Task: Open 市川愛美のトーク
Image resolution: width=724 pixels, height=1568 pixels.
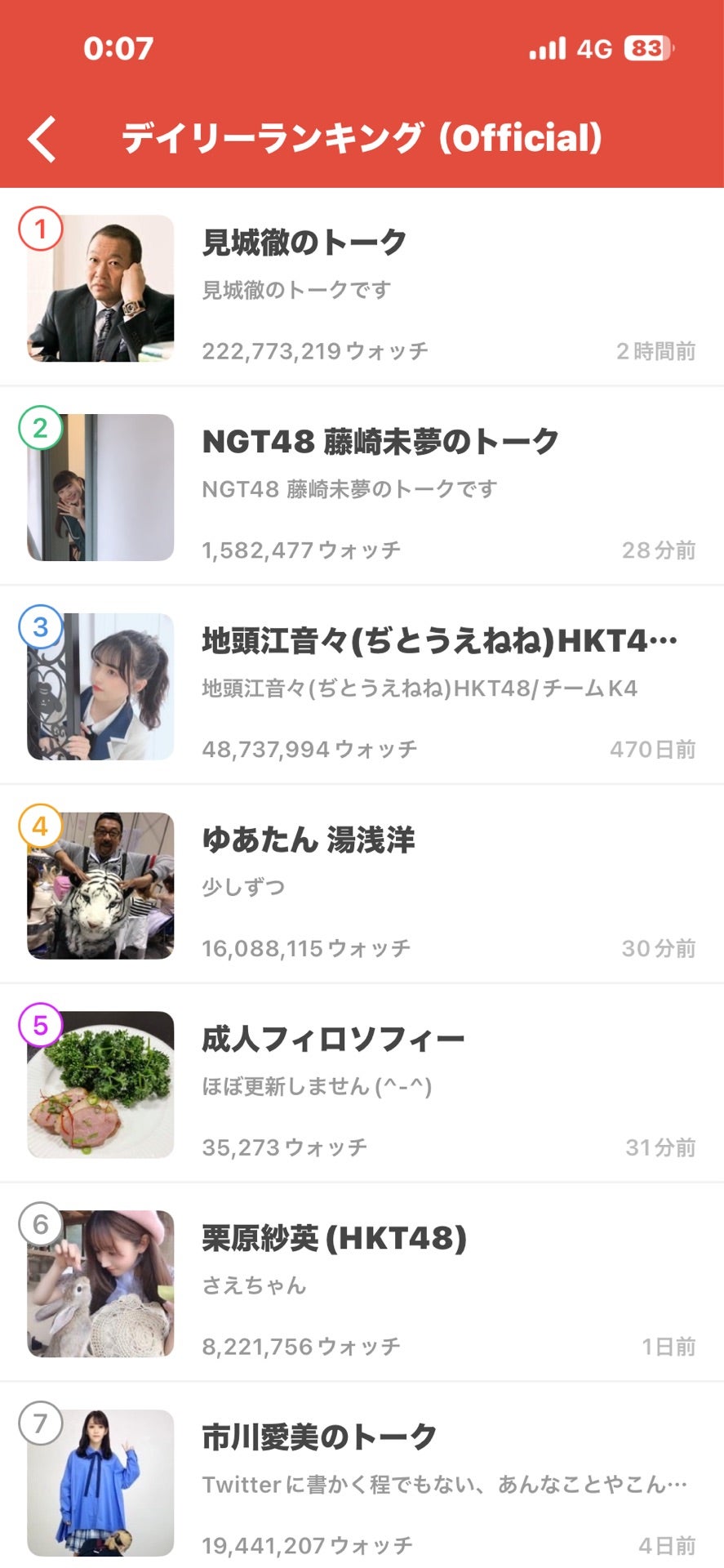Action: click(x=362, y=1477)
